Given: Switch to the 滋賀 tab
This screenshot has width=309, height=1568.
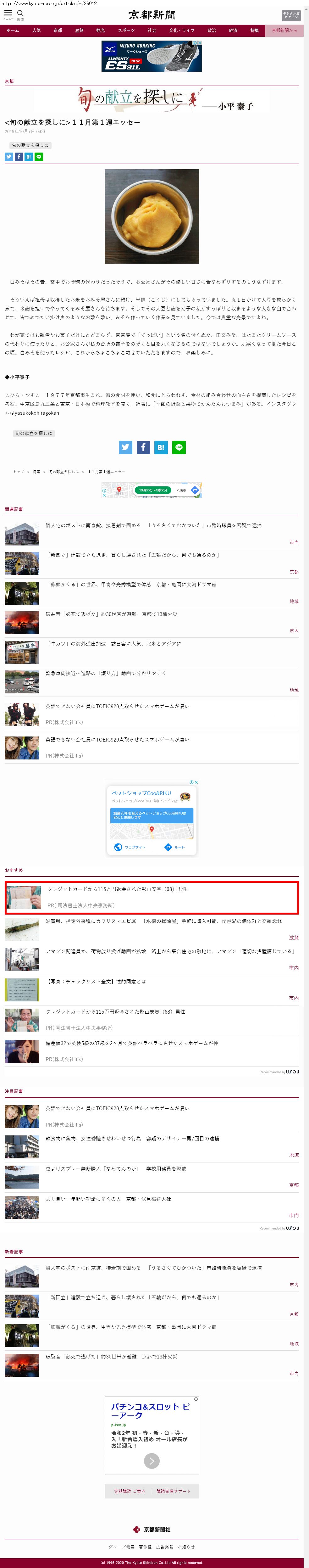Looking at the screenshot, I should pos(79,31).
